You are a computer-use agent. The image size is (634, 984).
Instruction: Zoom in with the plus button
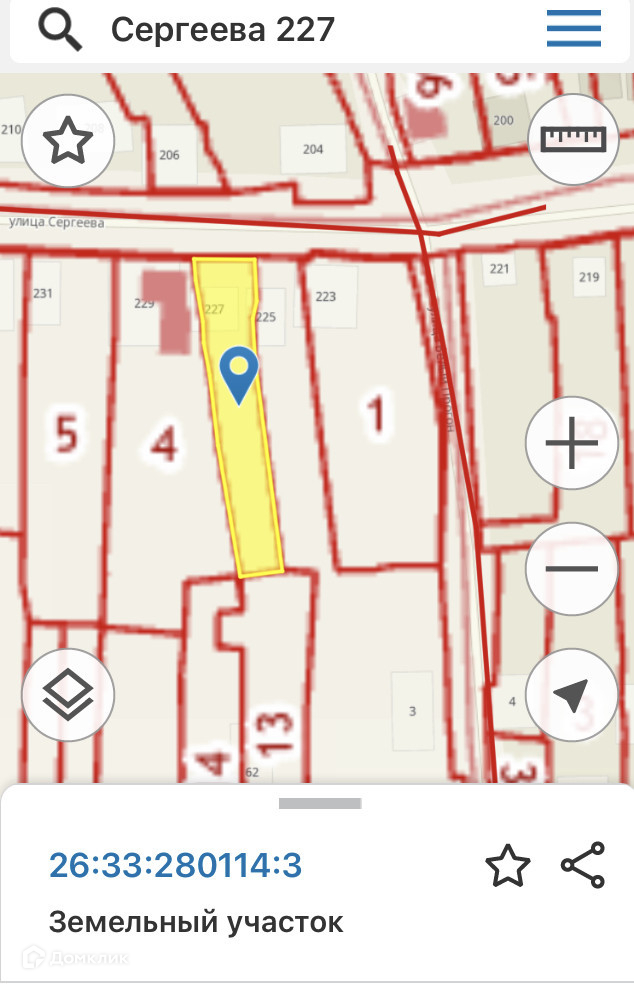pos(572,443)
